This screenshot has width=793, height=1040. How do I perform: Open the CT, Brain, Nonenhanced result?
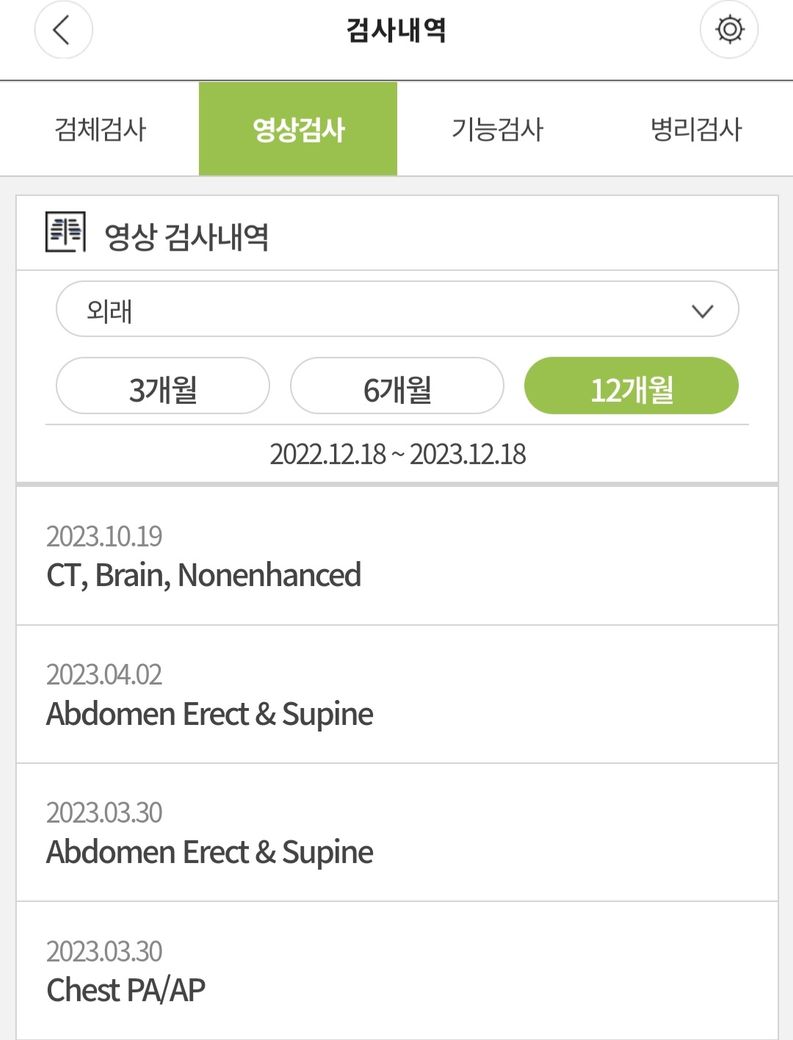click(x=397, y=557)
